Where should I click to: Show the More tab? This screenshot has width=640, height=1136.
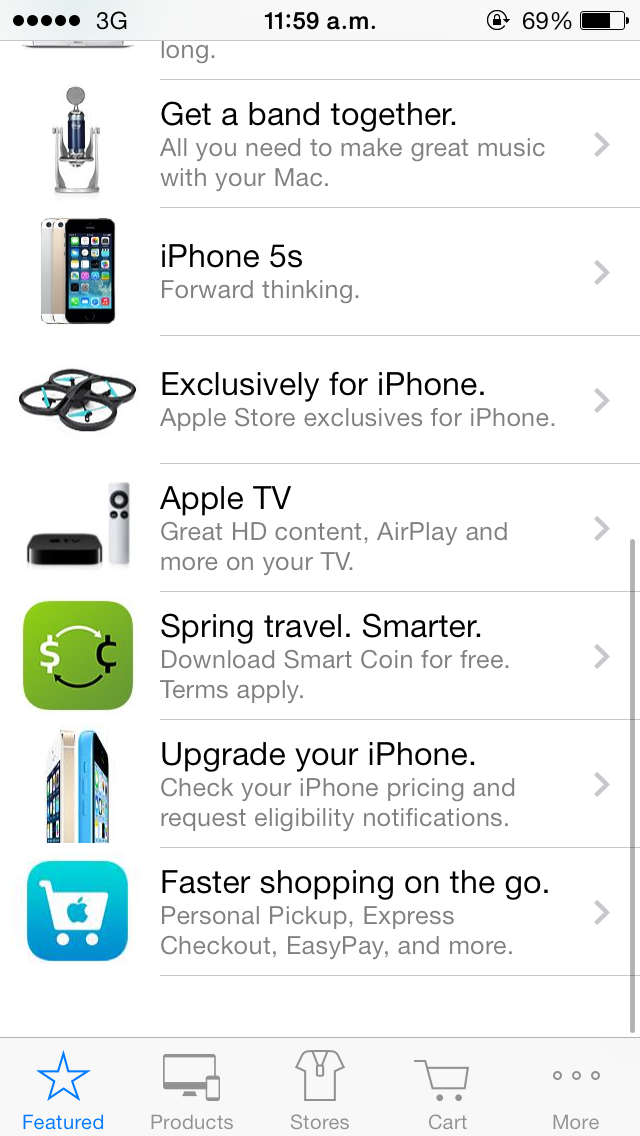click(x=575, y=1090)
